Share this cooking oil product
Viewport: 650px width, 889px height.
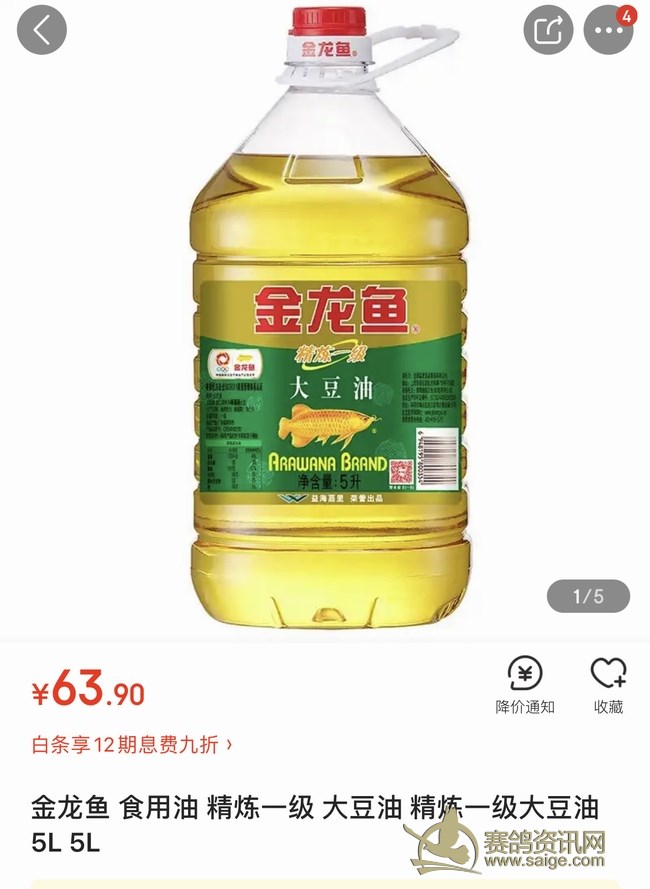(548, 30)
